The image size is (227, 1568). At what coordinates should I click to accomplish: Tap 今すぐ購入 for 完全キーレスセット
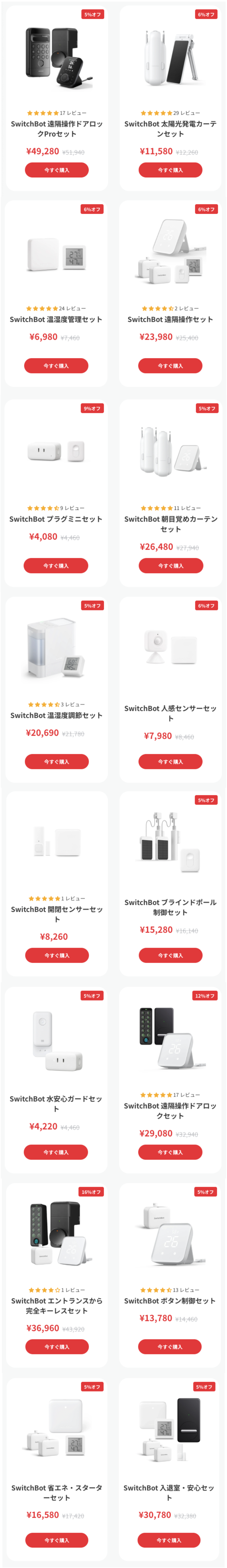pyautogui.click(x=56, y=1346)
